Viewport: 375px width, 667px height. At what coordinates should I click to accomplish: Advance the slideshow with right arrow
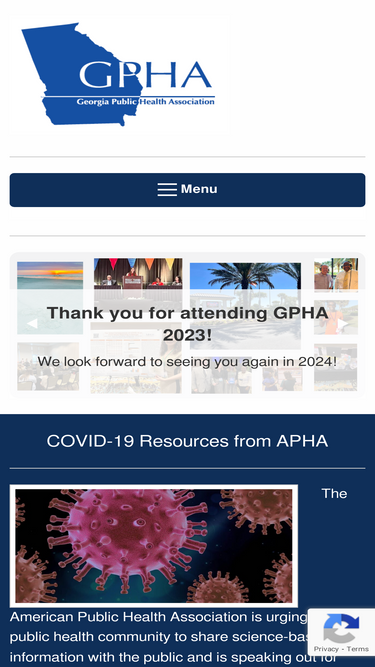pyautogui.click(x=343, y=324)
